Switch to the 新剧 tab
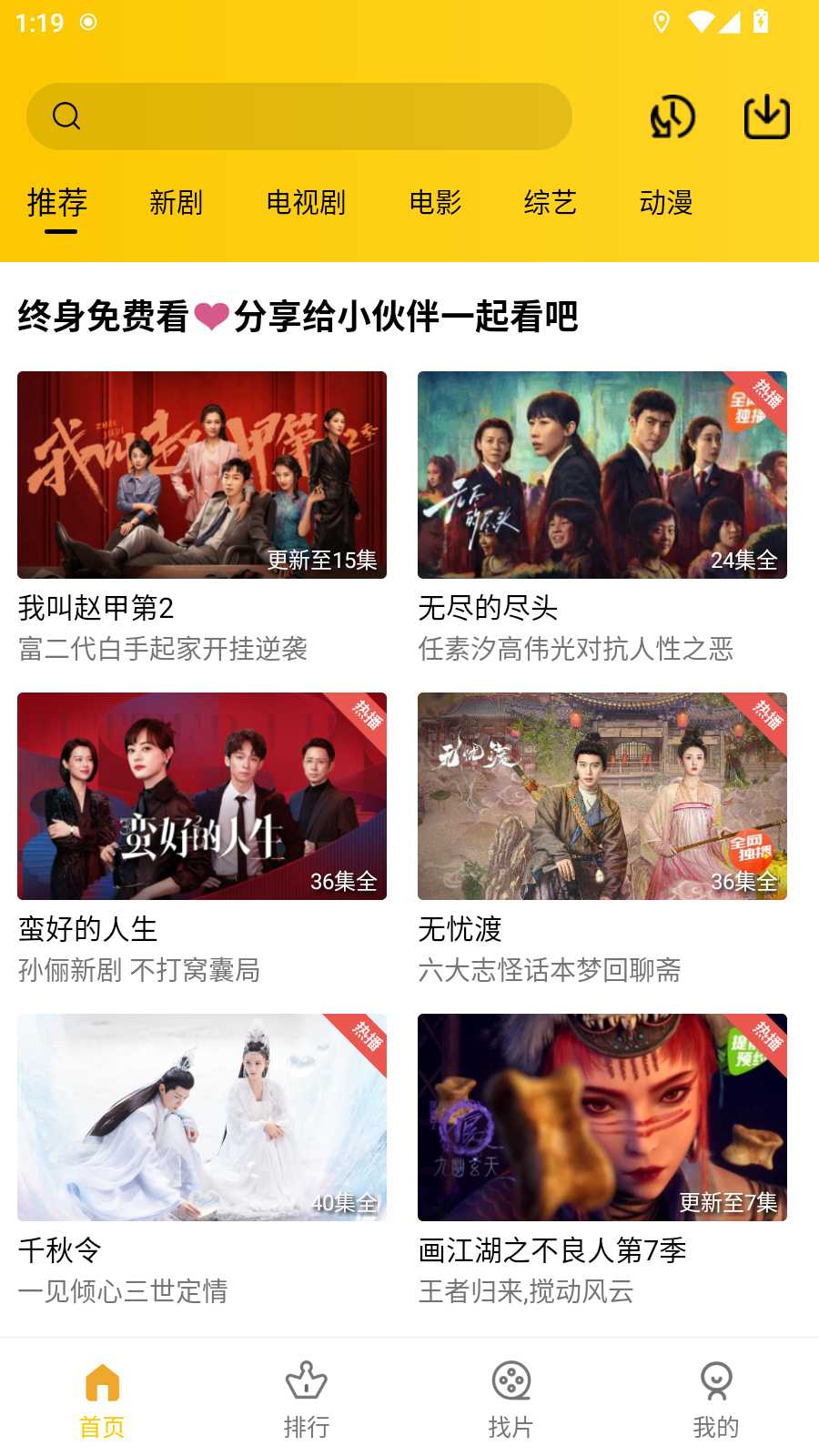819x1456 pixels. [x=176, y=202]
